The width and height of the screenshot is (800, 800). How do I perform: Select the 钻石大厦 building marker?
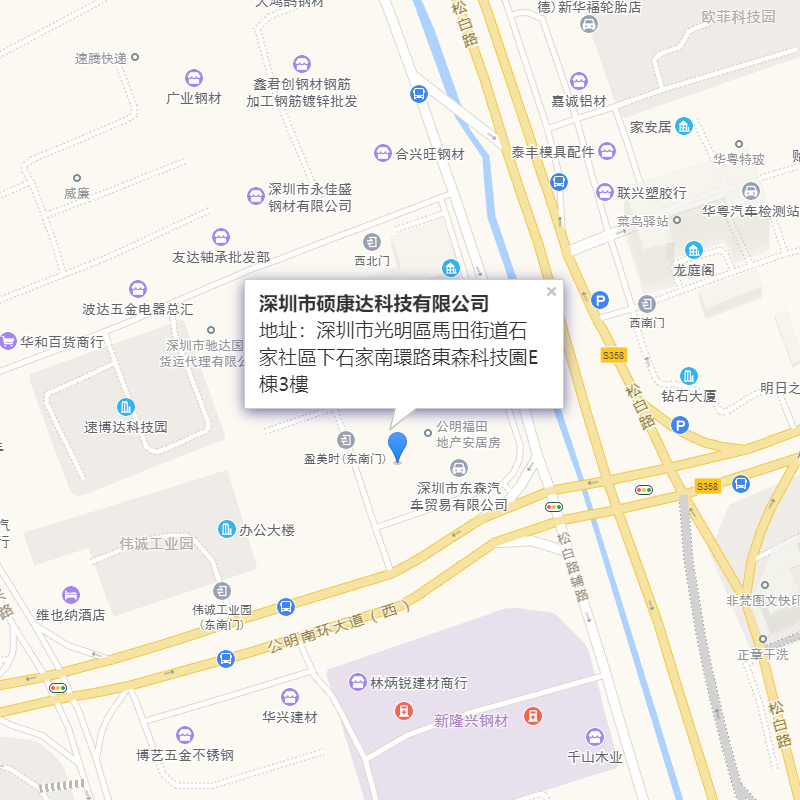(x=689, y=376)
